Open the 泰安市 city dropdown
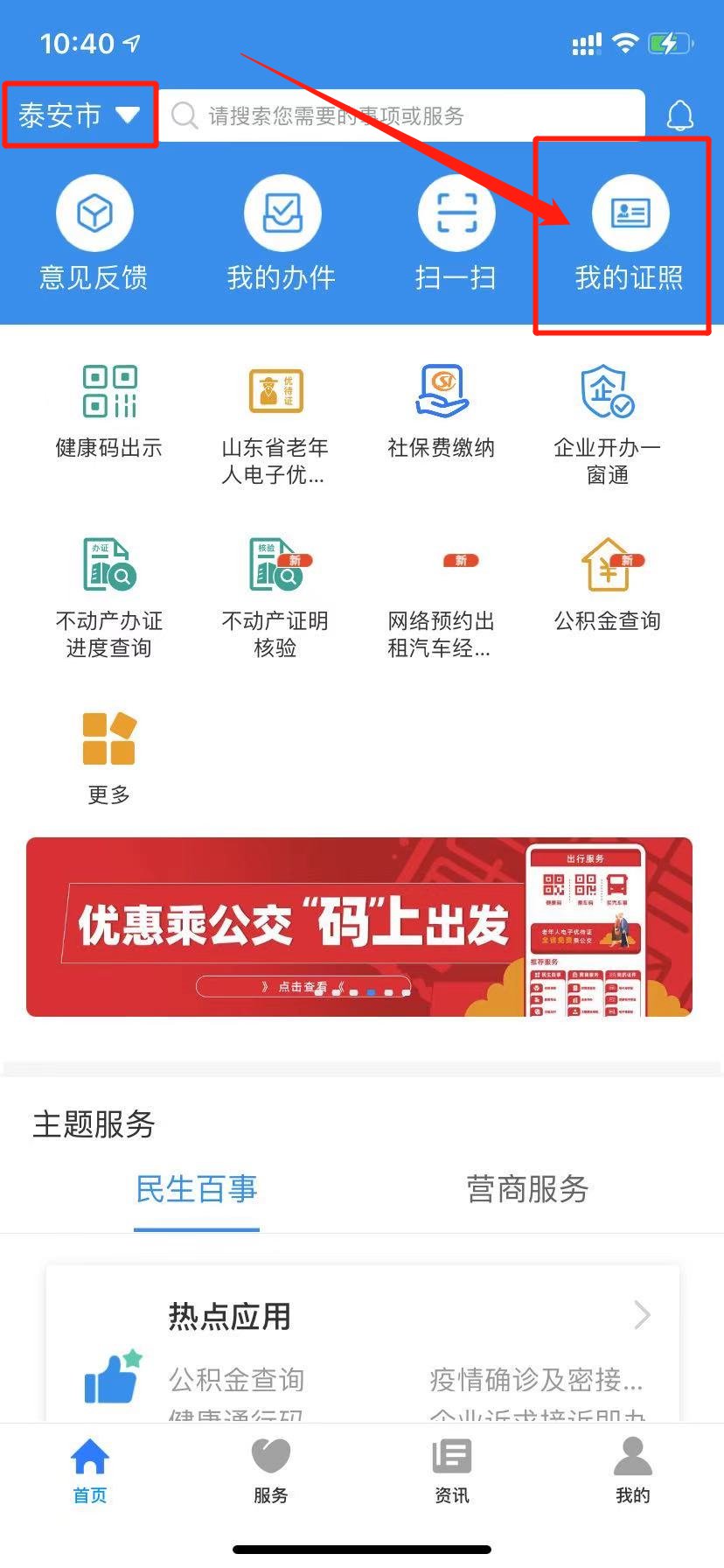Image resolution: width=724 pixels, height=1568 pixels. click(x=79, y=115)
